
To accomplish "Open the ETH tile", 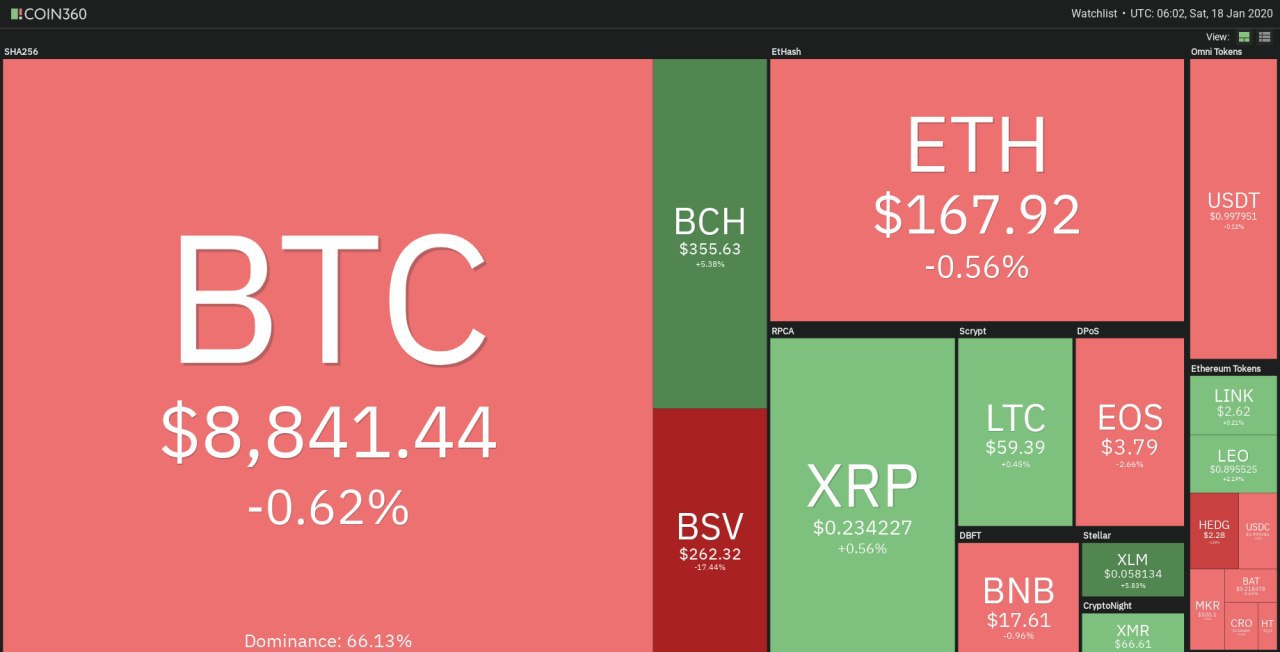I will click(976, 190).
